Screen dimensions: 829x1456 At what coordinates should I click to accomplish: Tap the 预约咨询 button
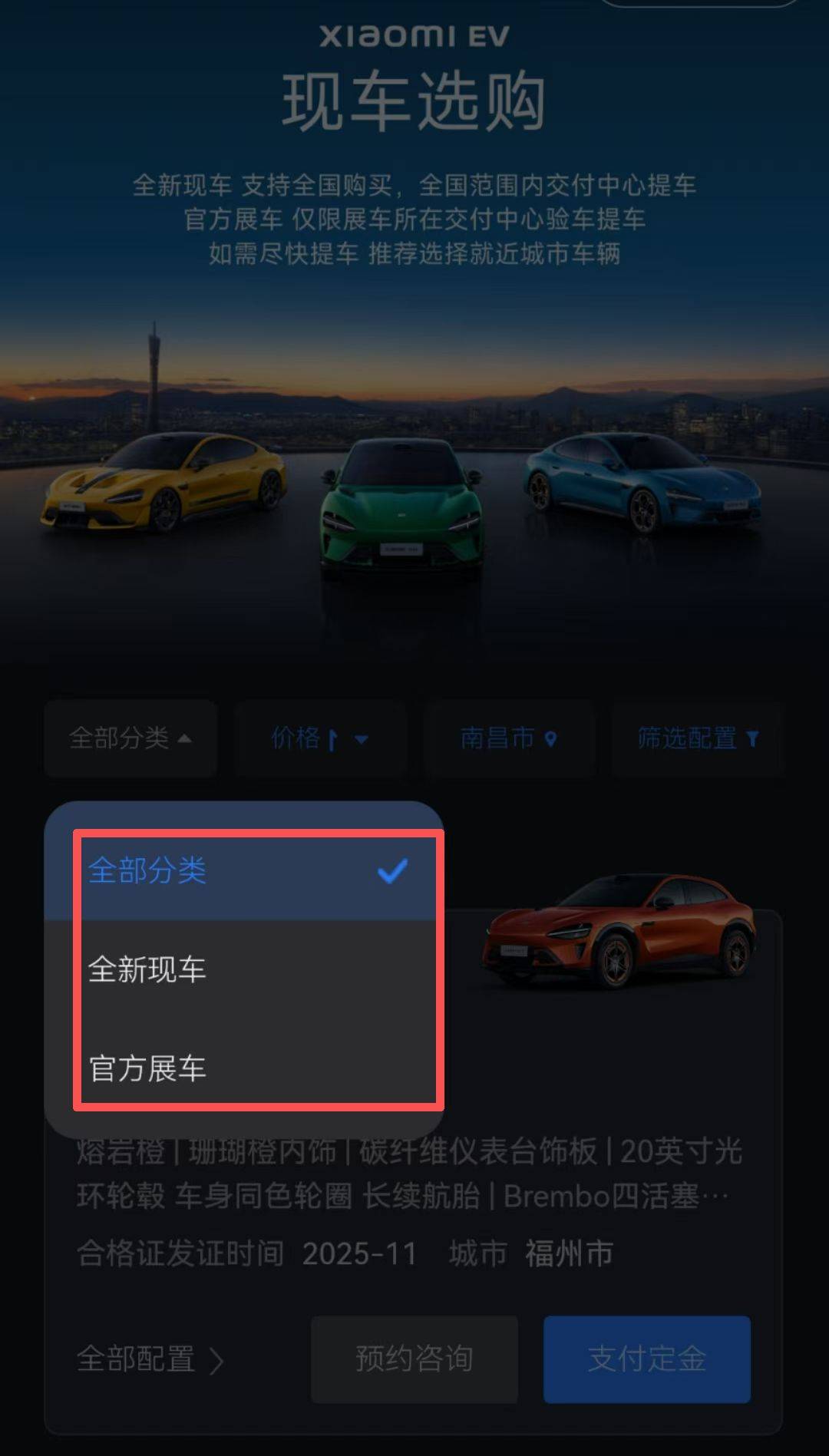pos(414,1359)
